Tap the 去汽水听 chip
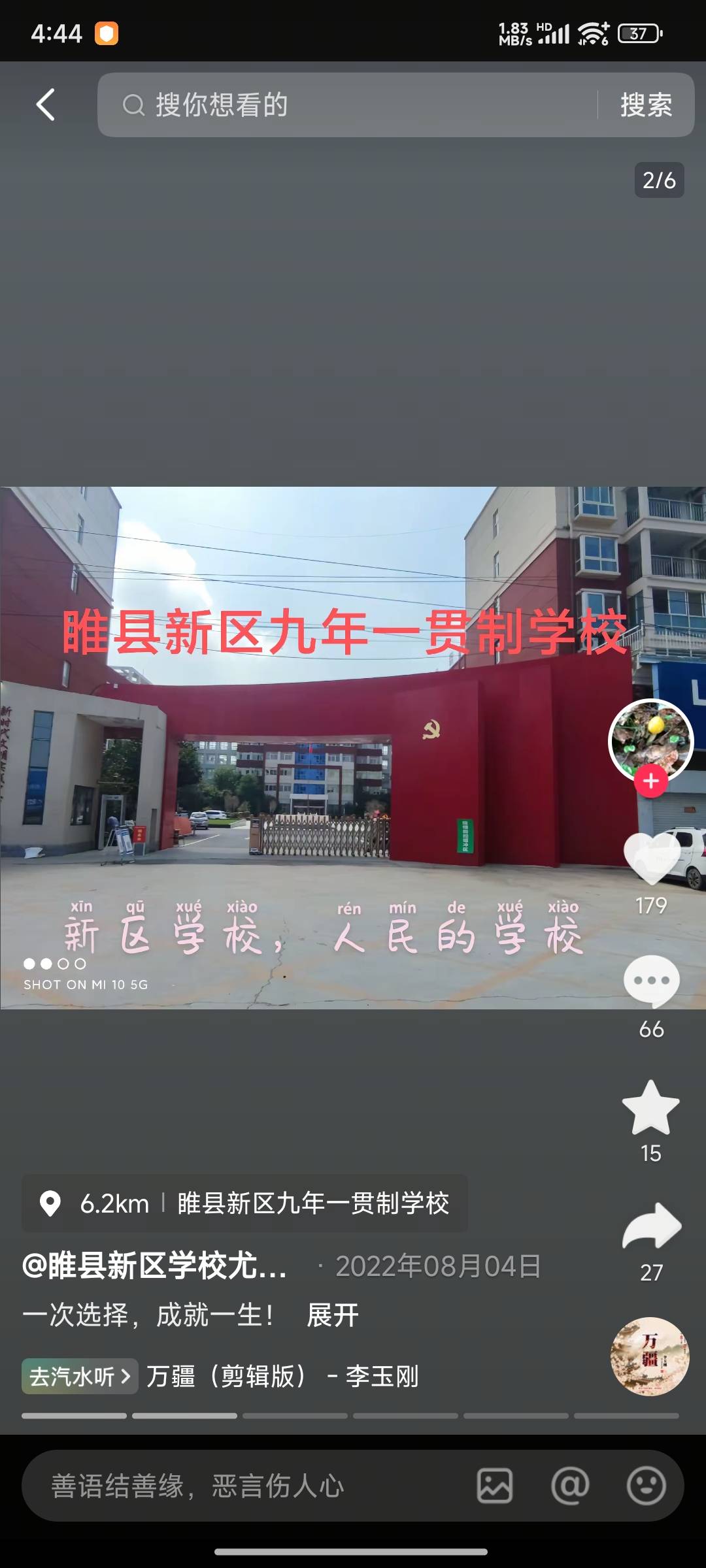 click(80, 1377)
